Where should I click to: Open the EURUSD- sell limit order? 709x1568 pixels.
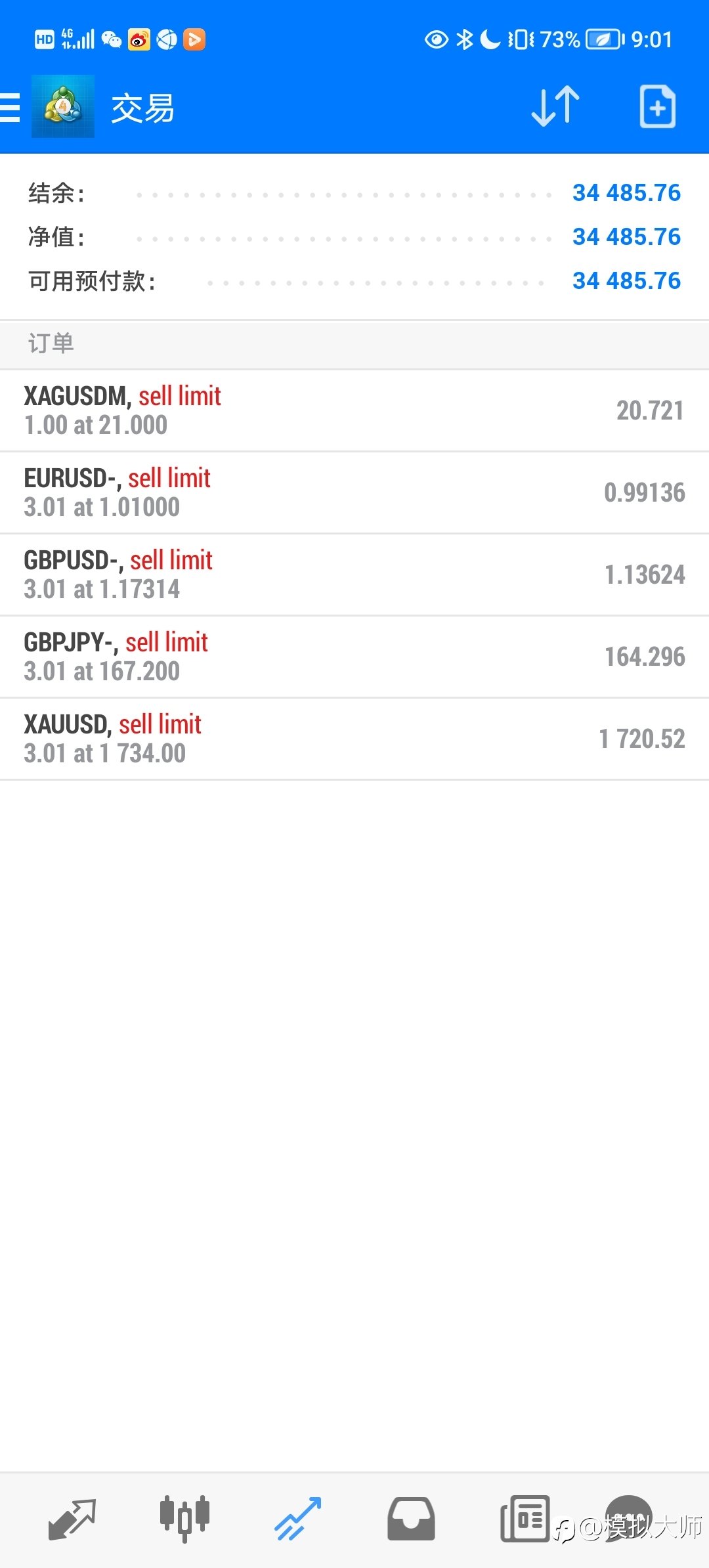coord(354,493)
